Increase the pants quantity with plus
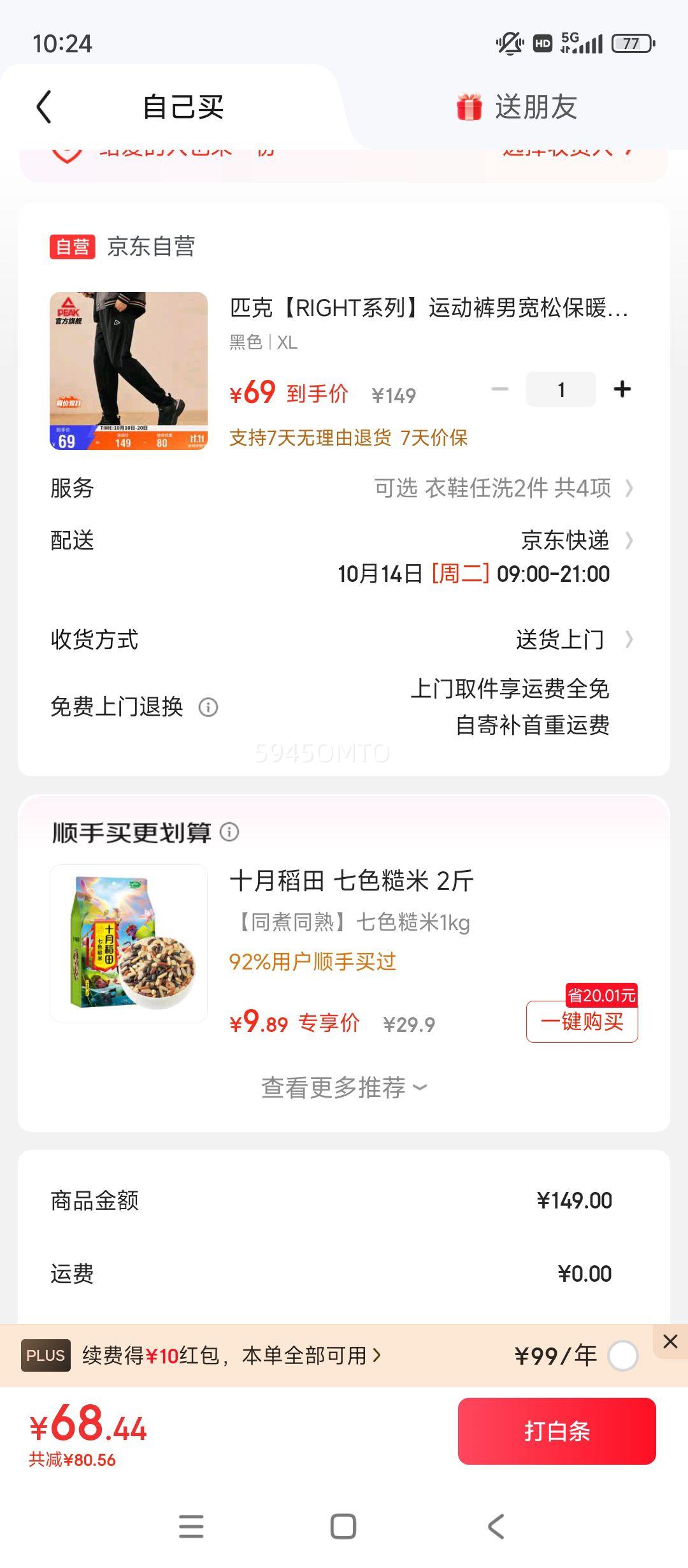The height and width of the screenshot is (1568, 688). (x=622, y=389)
